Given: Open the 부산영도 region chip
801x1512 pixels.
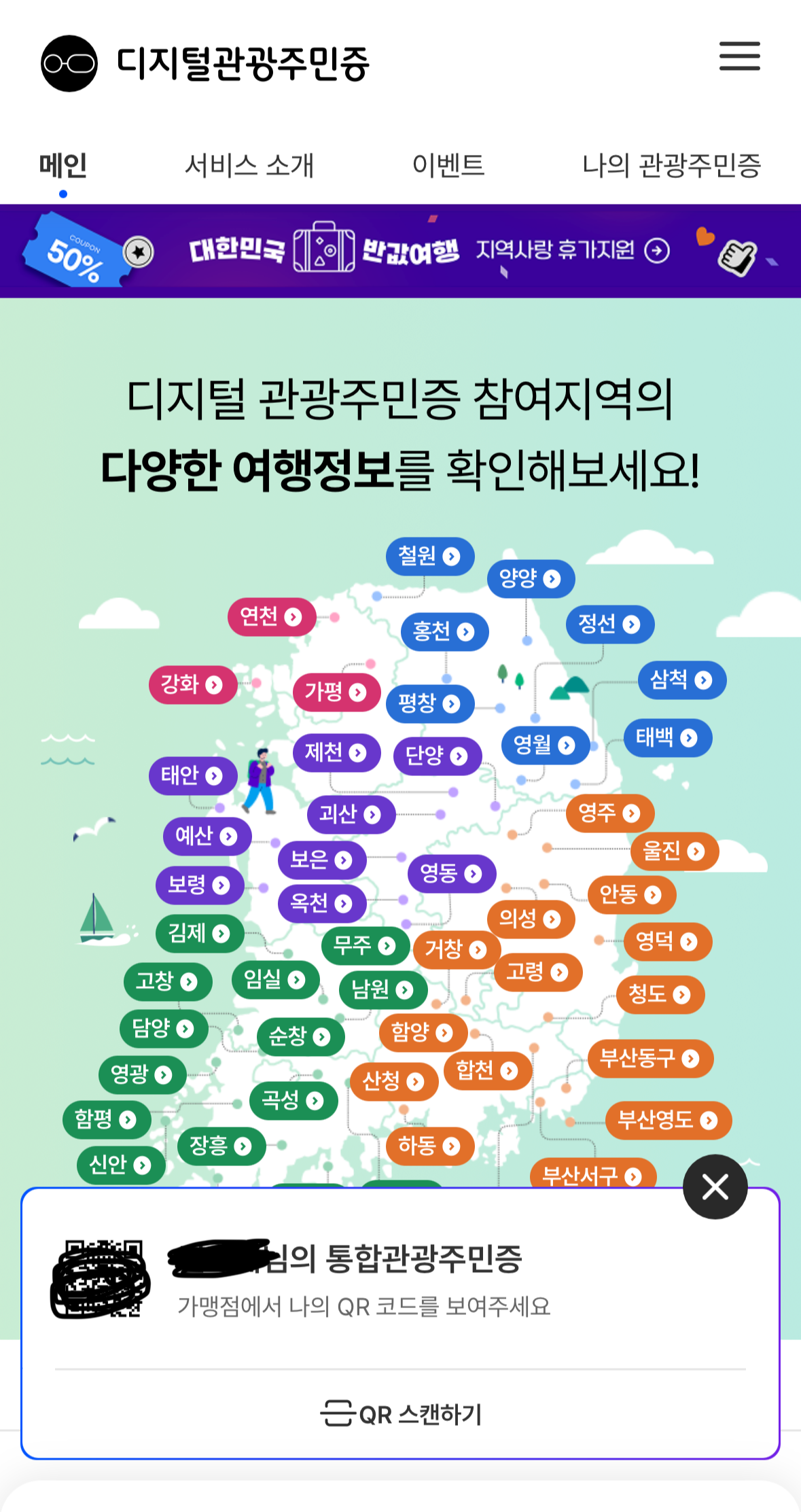Looking at the screenshot, I should point(669,1120).
